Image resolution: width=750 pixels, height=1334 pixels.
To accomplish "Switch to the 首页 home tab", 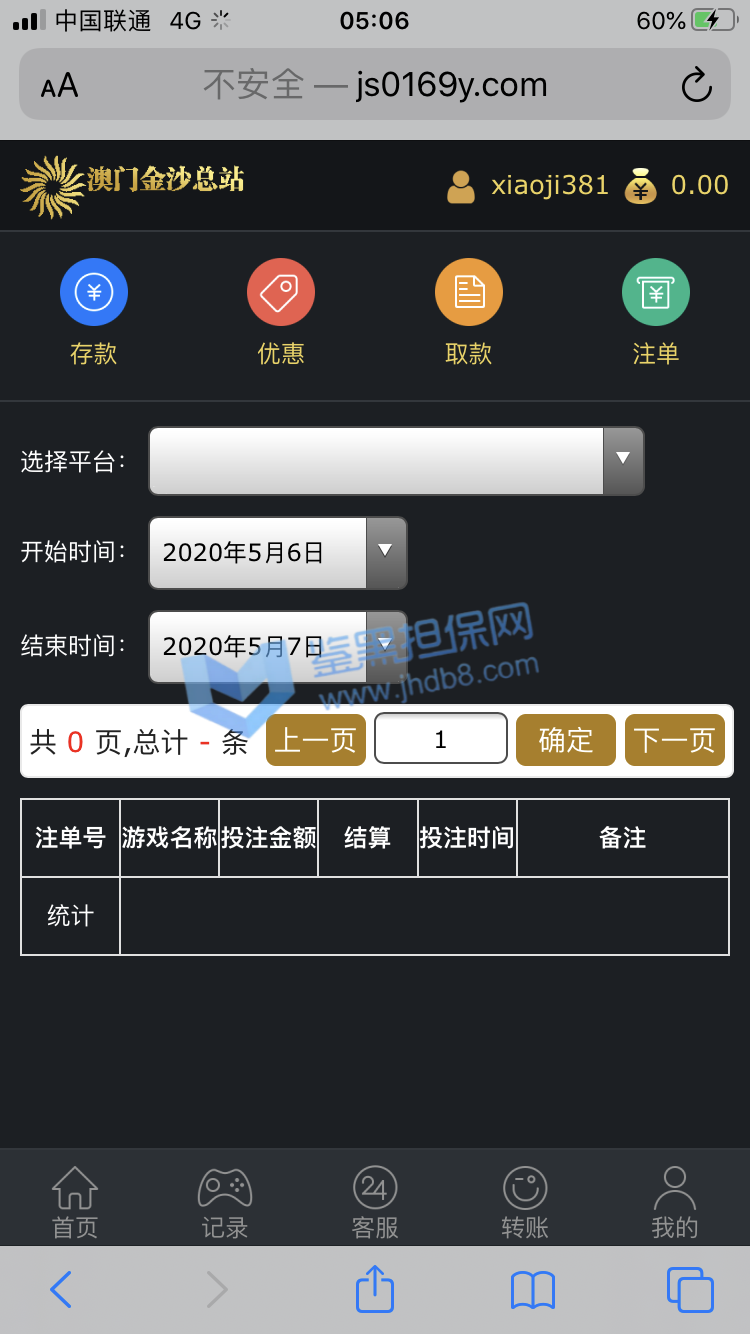I will point(75,1203).
